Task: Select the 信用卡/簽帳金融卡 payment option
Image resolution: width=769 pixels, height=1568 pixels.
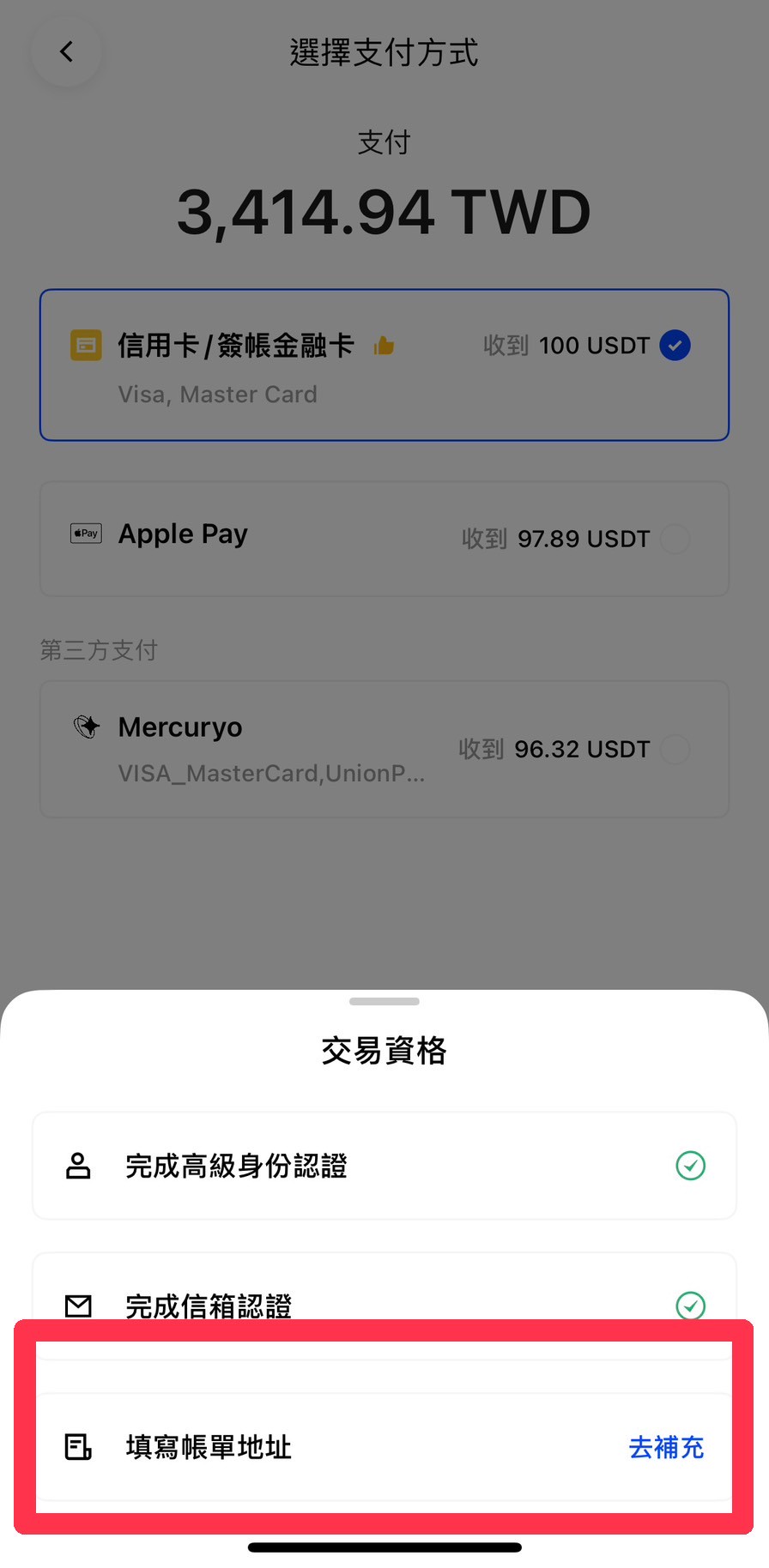Action: pos(384,365)
